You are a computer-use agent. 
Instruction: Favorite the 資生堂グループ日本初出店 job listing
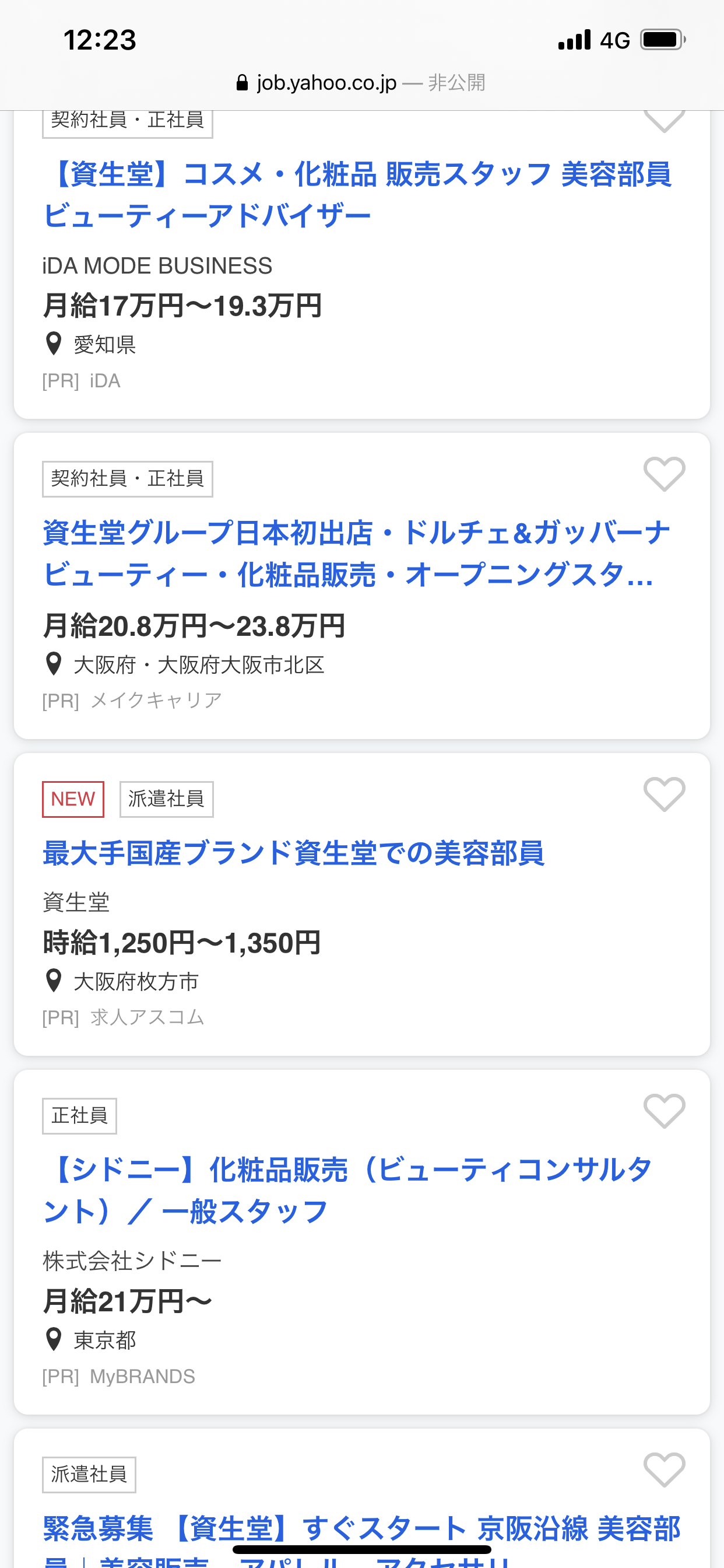click(x=665, y=474)
